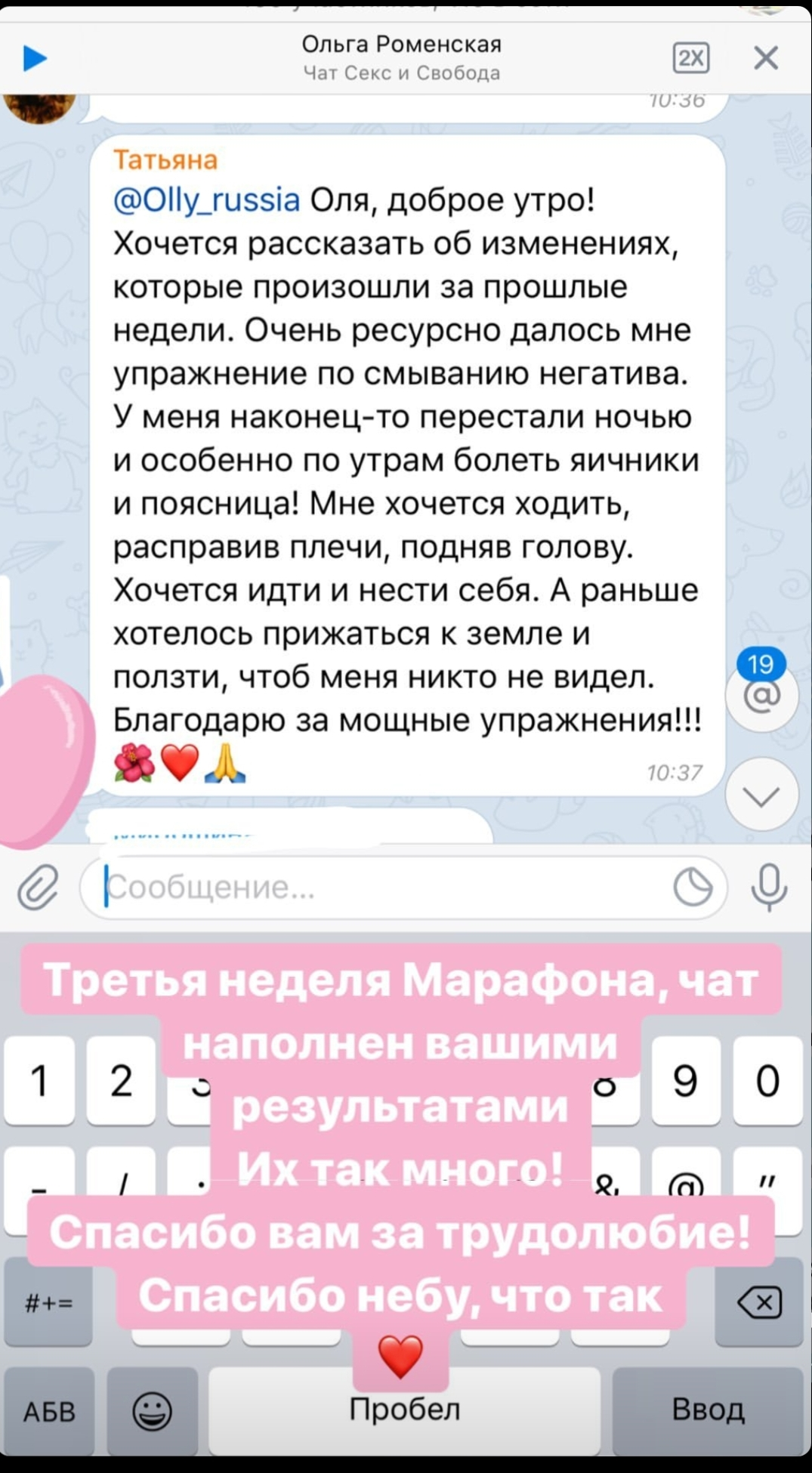812x1473 pixels.
Task: Tap the Сообщение... message input field
Action: (x=302, y=888)
